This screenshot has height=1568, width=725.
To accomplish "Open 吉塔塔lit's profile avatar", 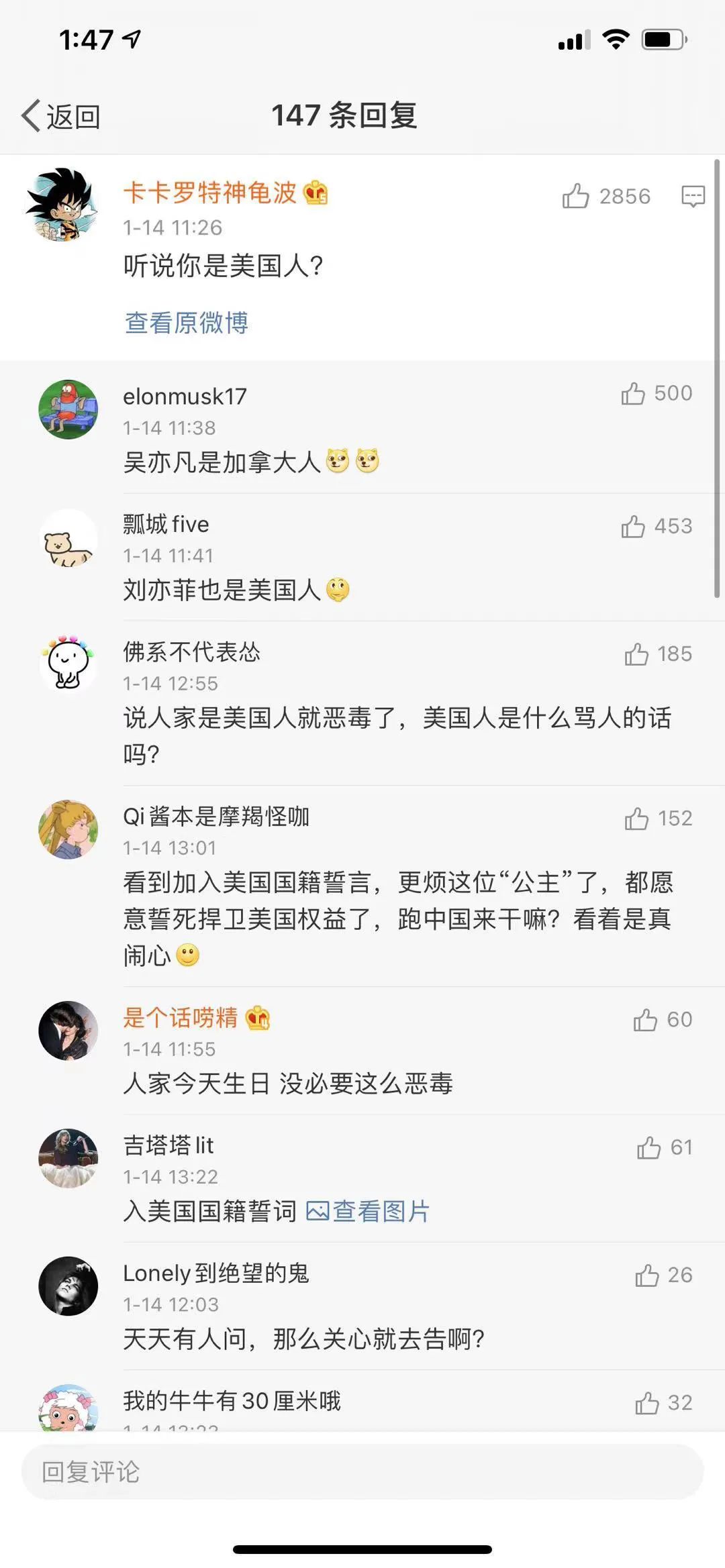I will 68,1158.
